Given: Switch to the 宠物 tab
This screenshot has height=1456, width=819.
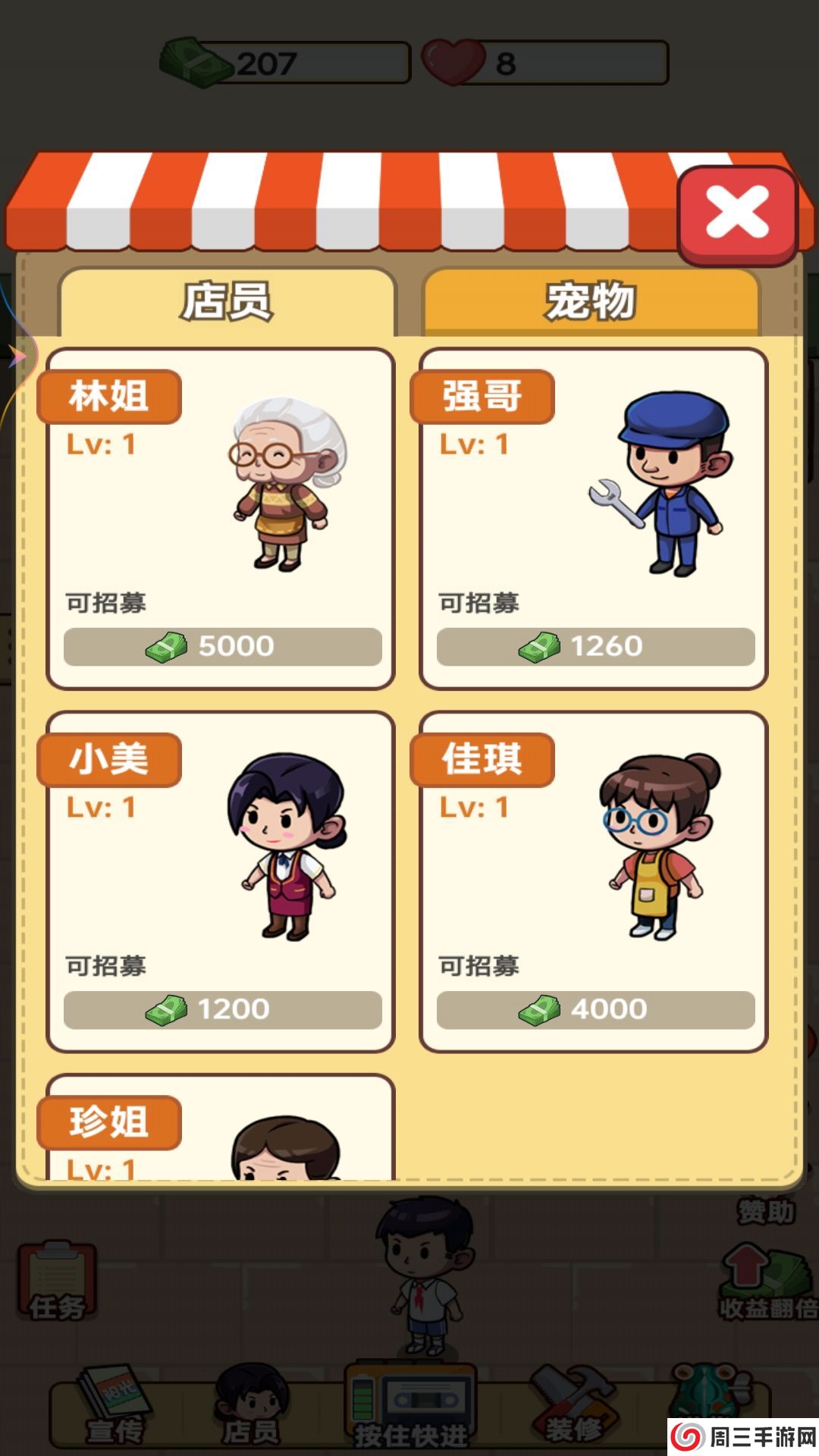Looking at the screenshot, I should [591, 302].
